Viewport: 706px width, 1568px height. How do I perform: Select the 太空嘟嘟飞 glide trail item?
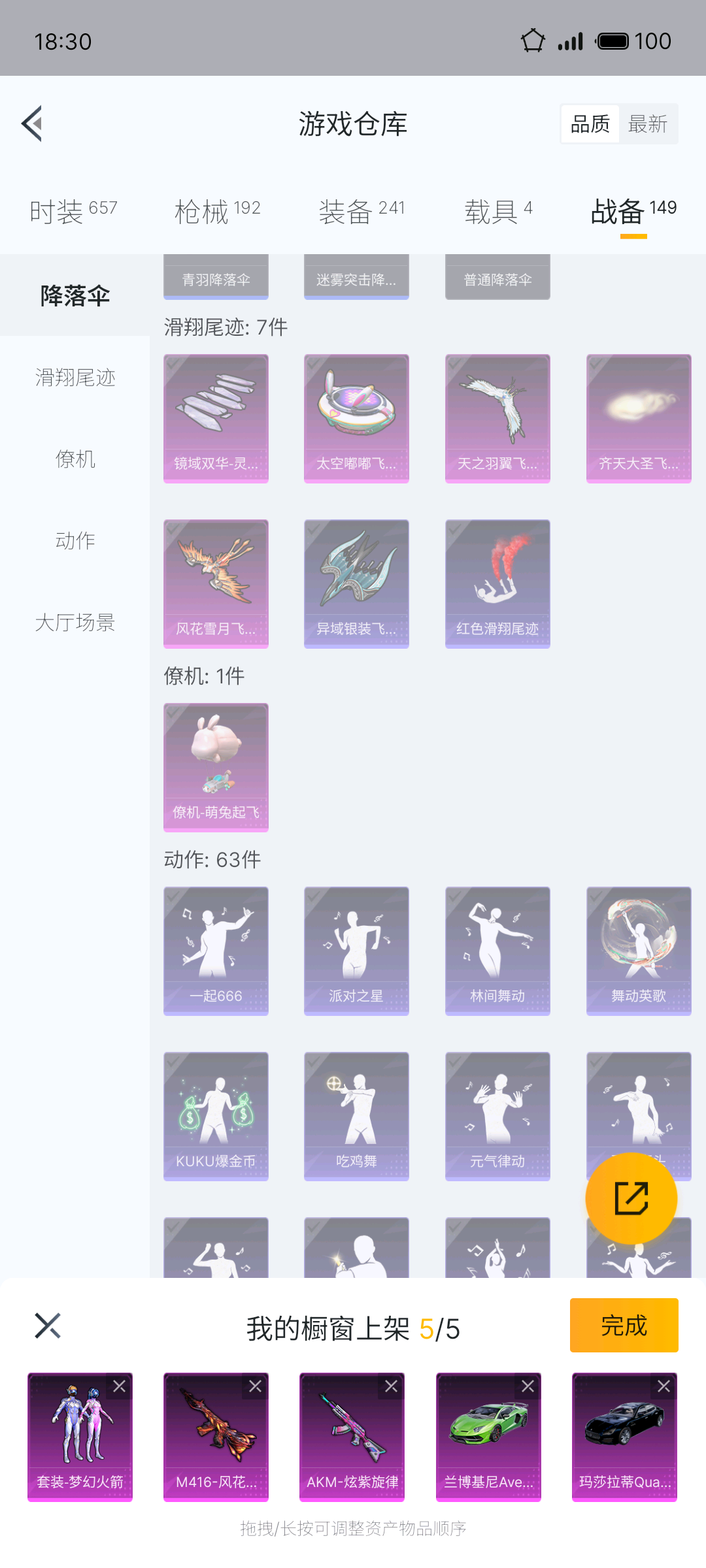[x=356, y=418]
